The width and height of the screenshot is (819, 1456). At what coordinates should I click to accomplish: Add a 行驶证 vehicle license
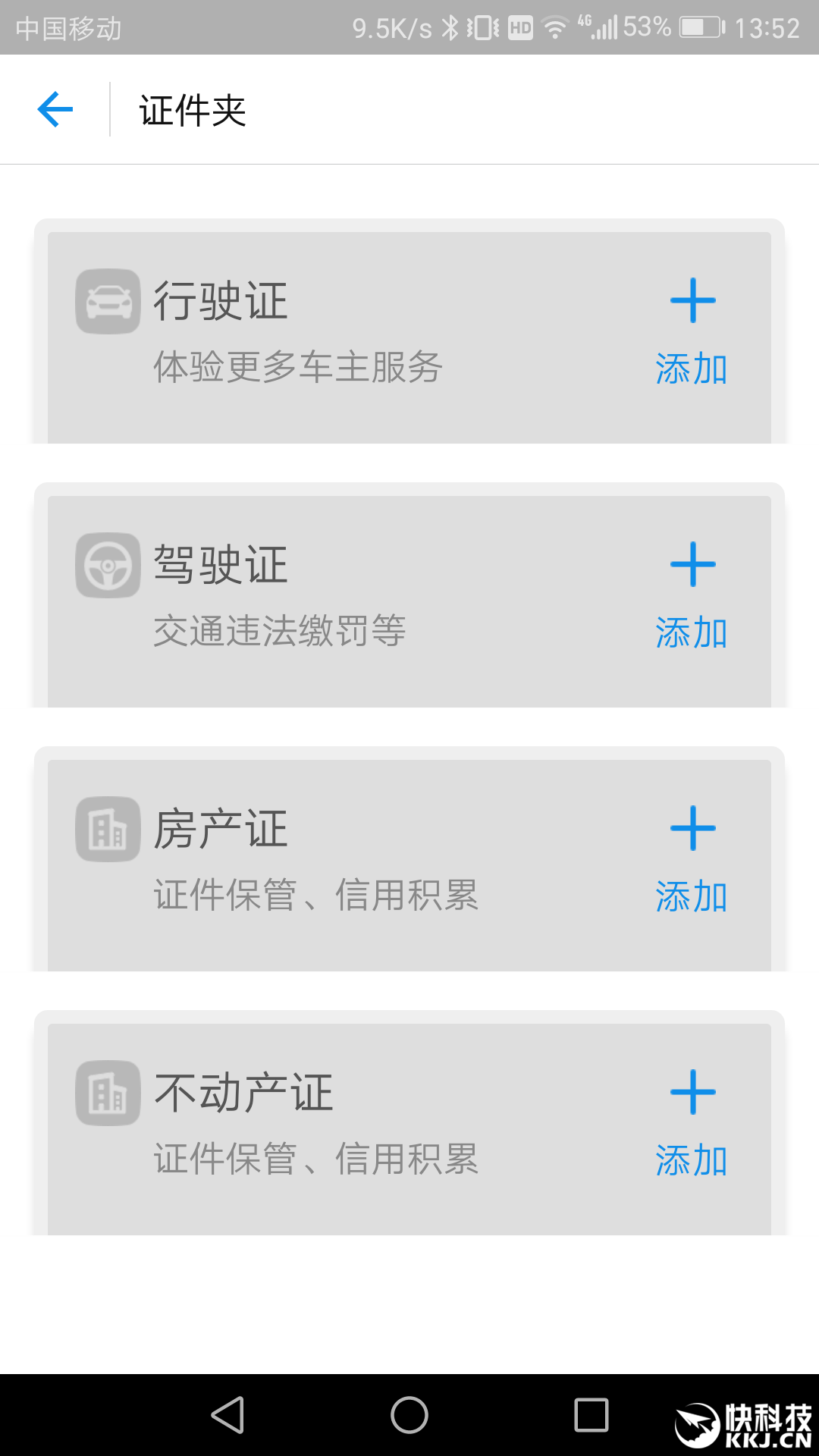(692, 332)
